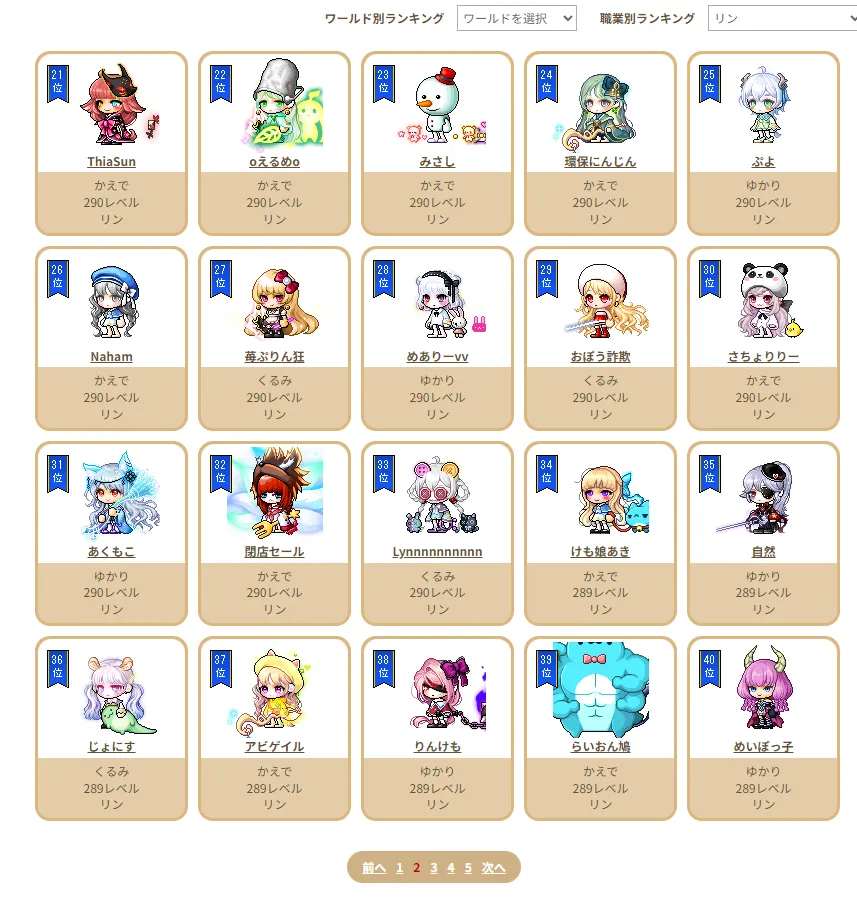
Task: Open アビゲイル's profile link
Action: (x=274, y=746)
